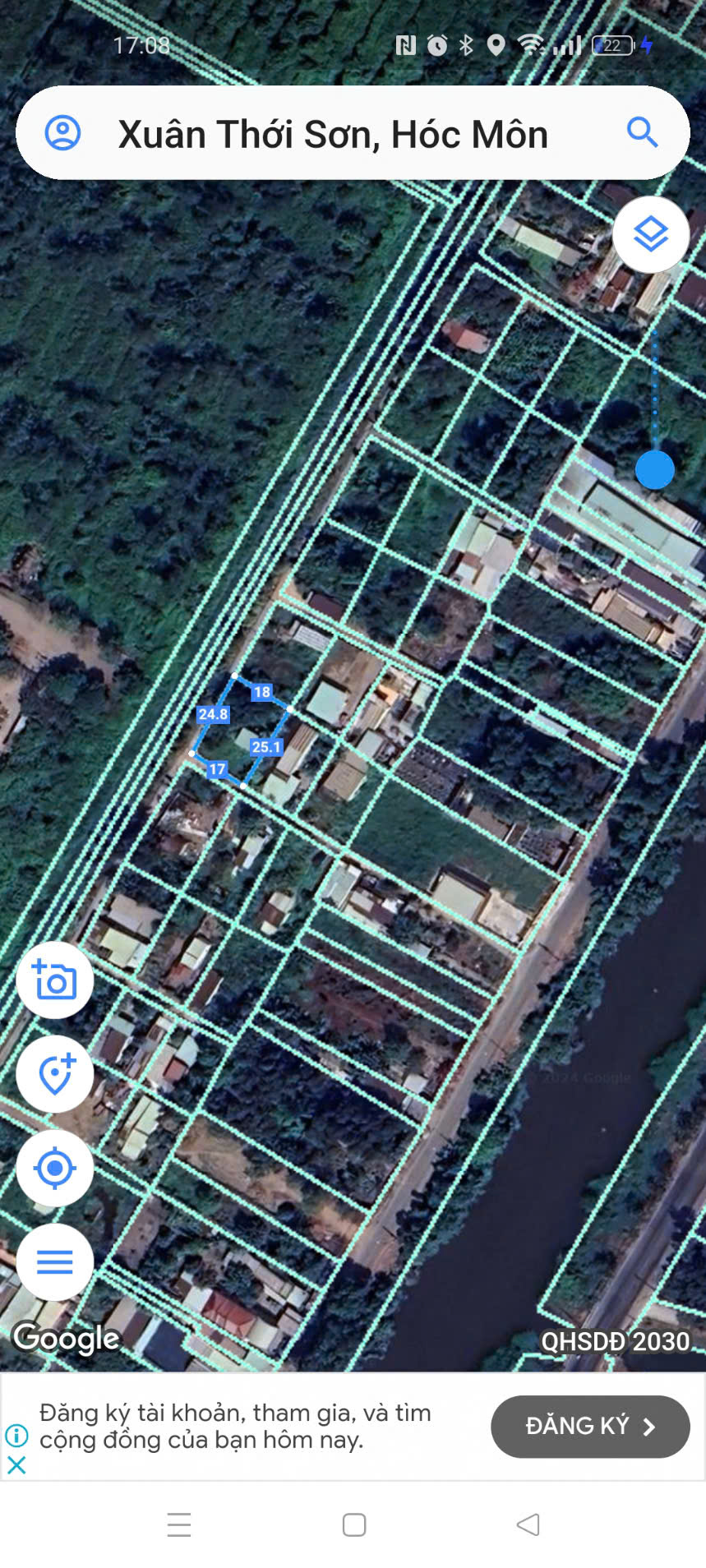
Task: Go back with system back button
Action: [x=528, y=1524]
